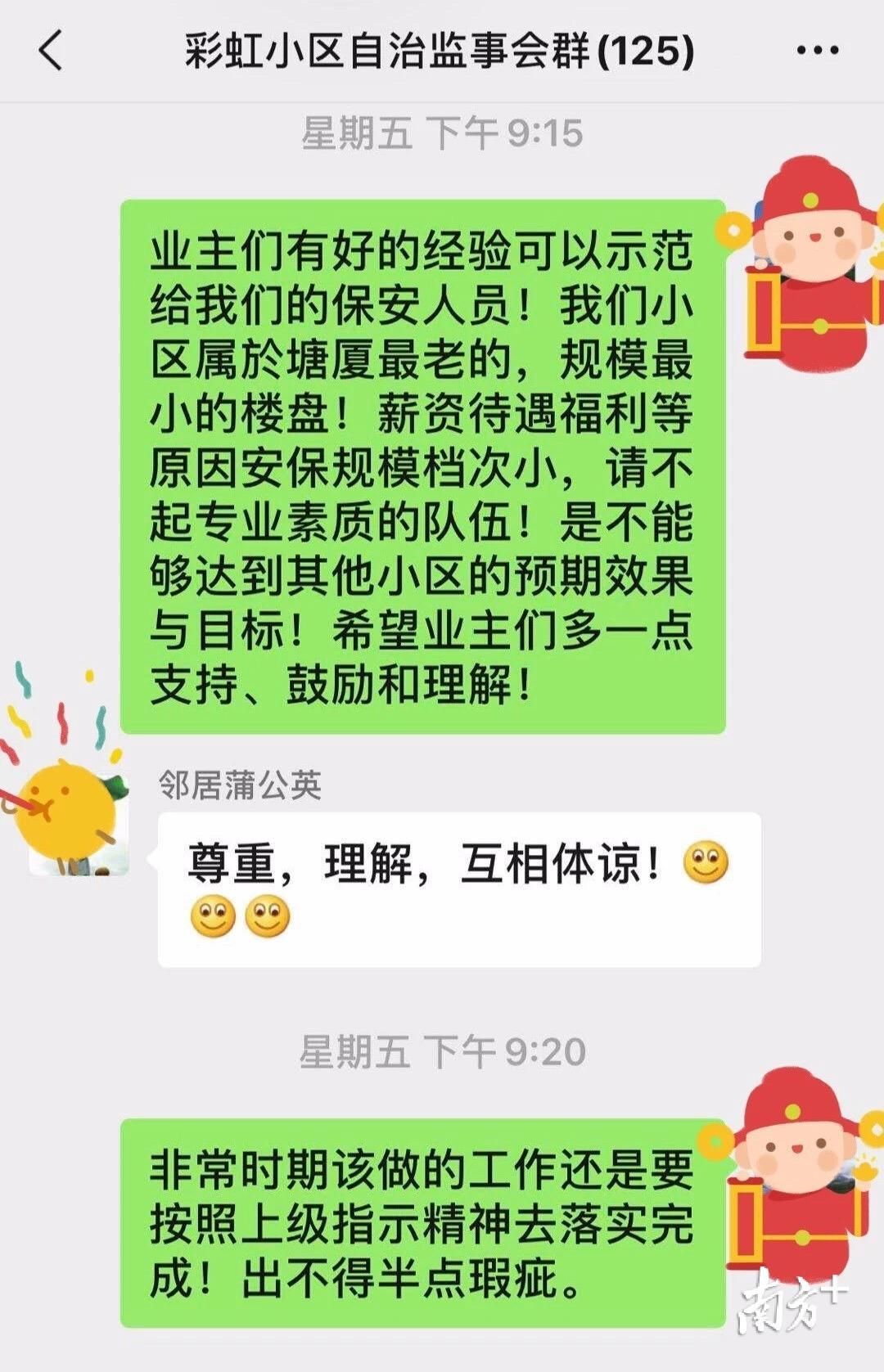Image resolution: width=884 pixels, height=1372 pixels.
Task: Click the chat header bar area
Action: (442, 51)
